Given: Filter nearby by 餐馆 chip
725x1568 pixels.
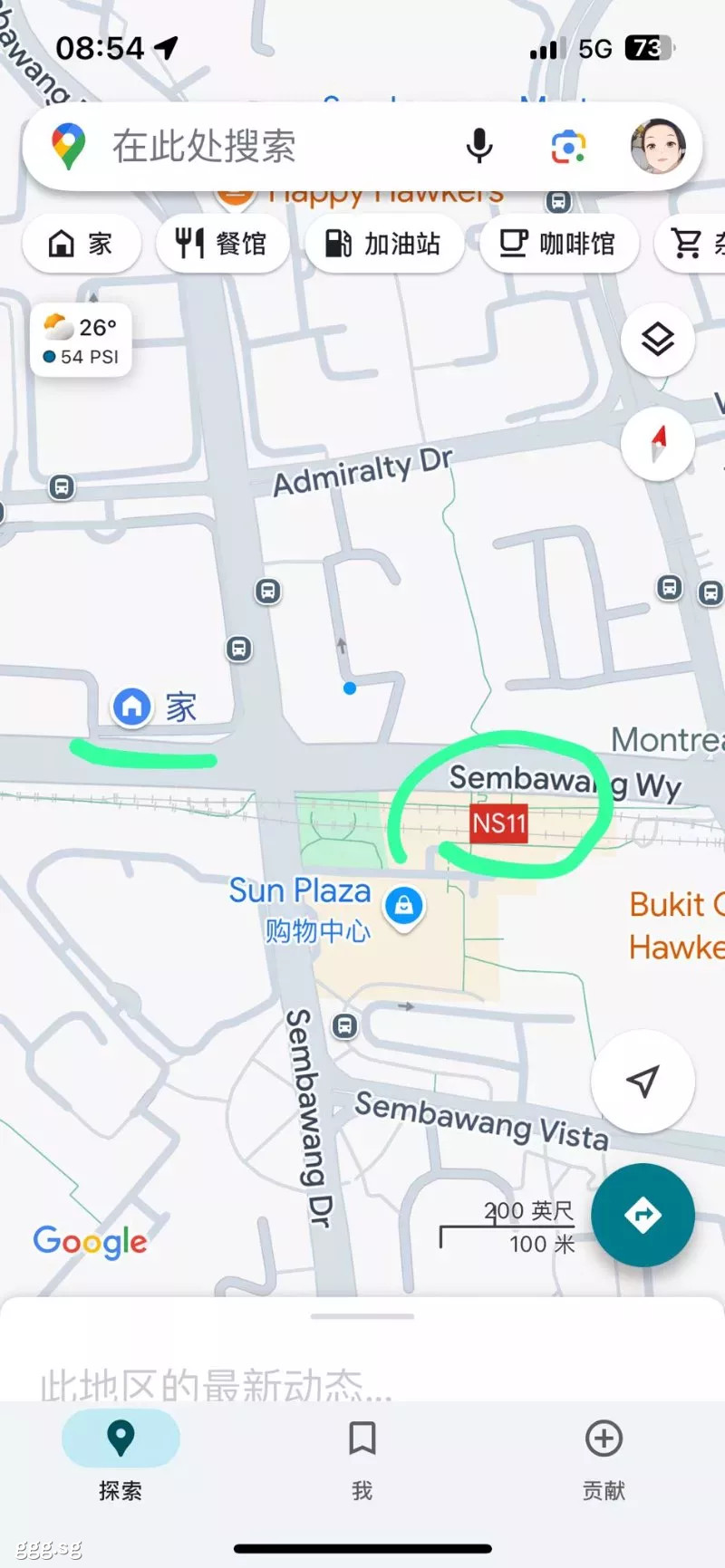Looking at the screenshot, I should pyautogui.click(x=222, y=243).
